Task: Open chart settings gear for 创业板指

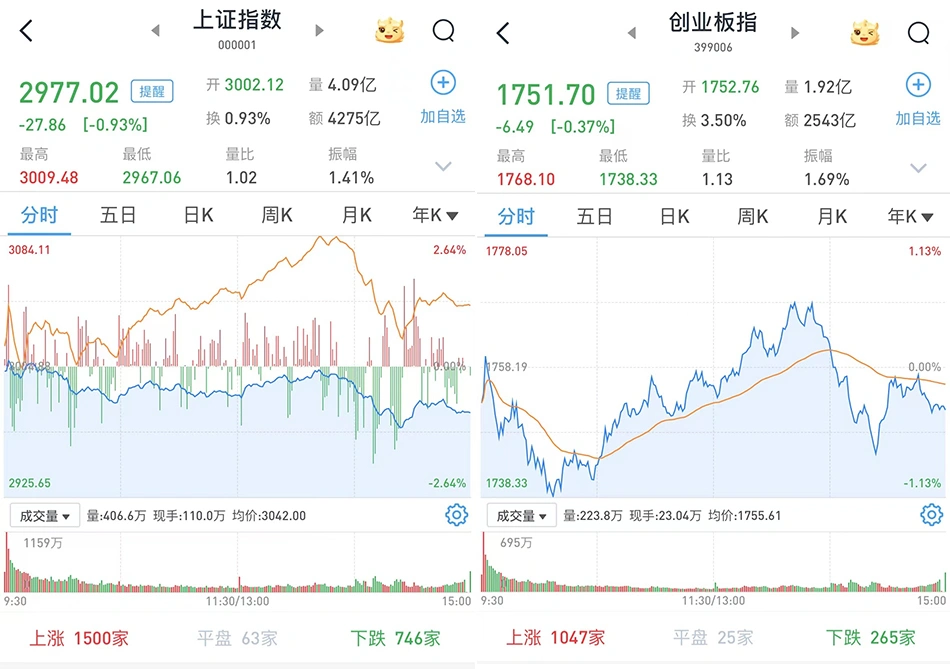Action: coord(931,516)
